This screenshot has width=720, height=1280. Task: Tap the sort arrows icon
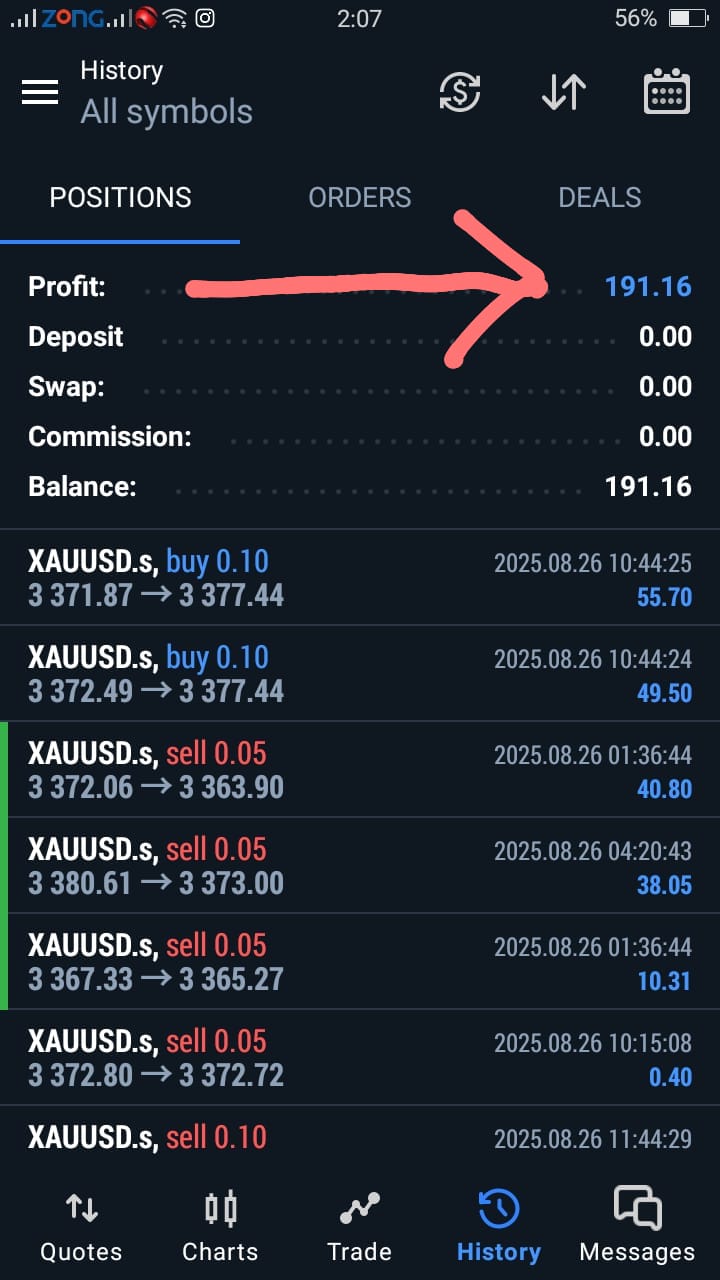[x=563, y=92]
